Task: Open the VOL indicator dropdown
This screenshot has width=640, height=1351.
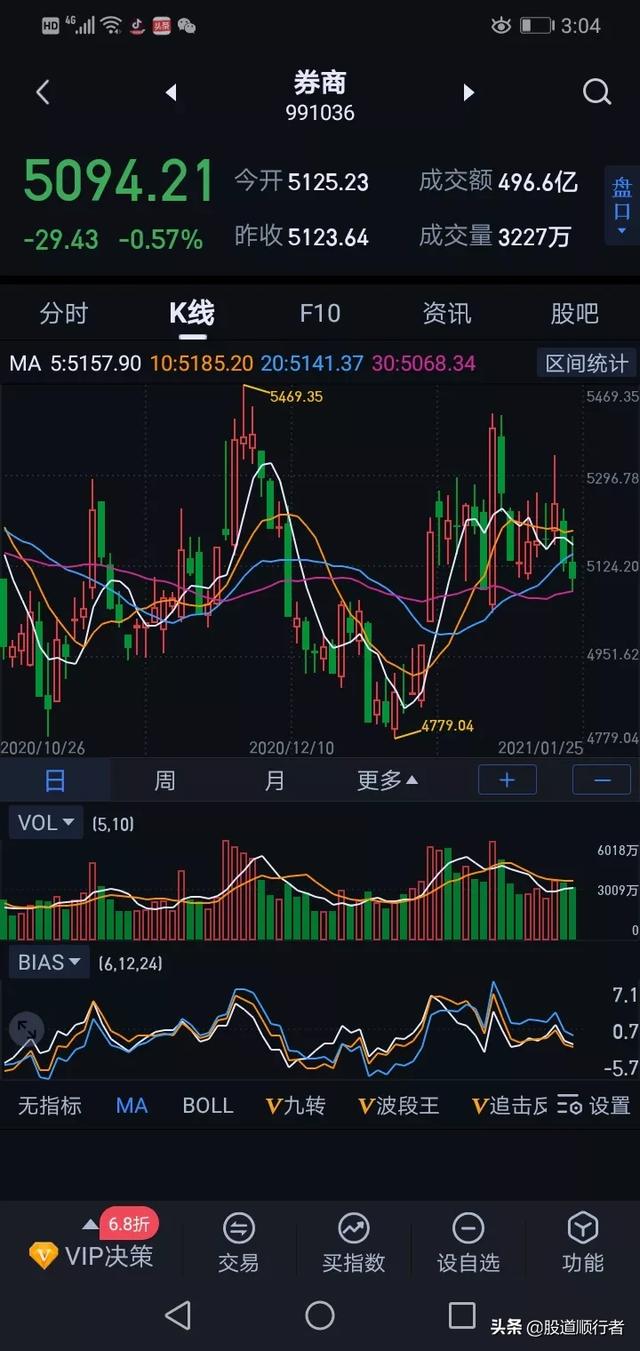Action: coord(46,823)
